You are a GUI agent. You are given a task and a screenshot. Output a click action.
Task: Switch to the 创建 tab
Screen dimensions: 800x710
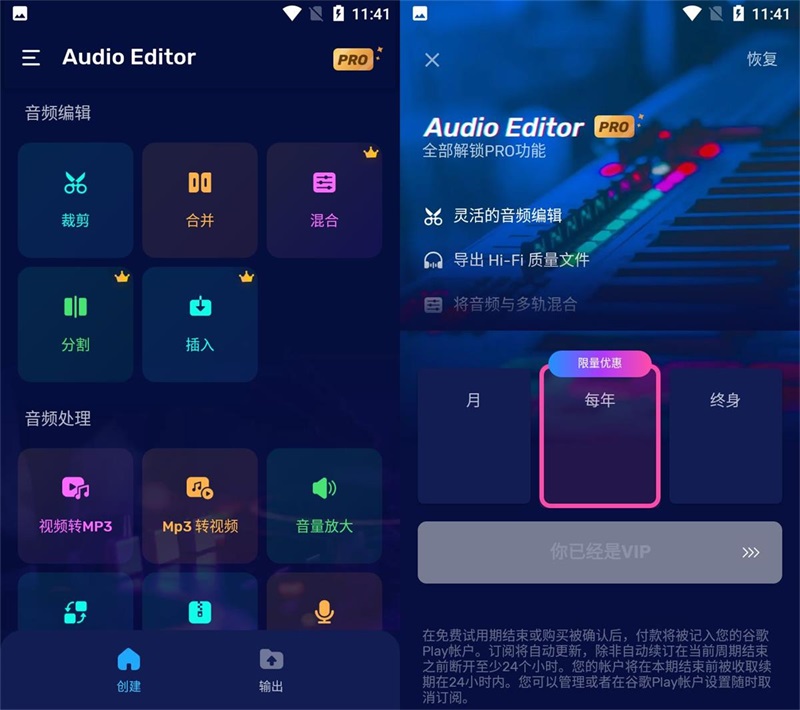click(x=129, y=670)
